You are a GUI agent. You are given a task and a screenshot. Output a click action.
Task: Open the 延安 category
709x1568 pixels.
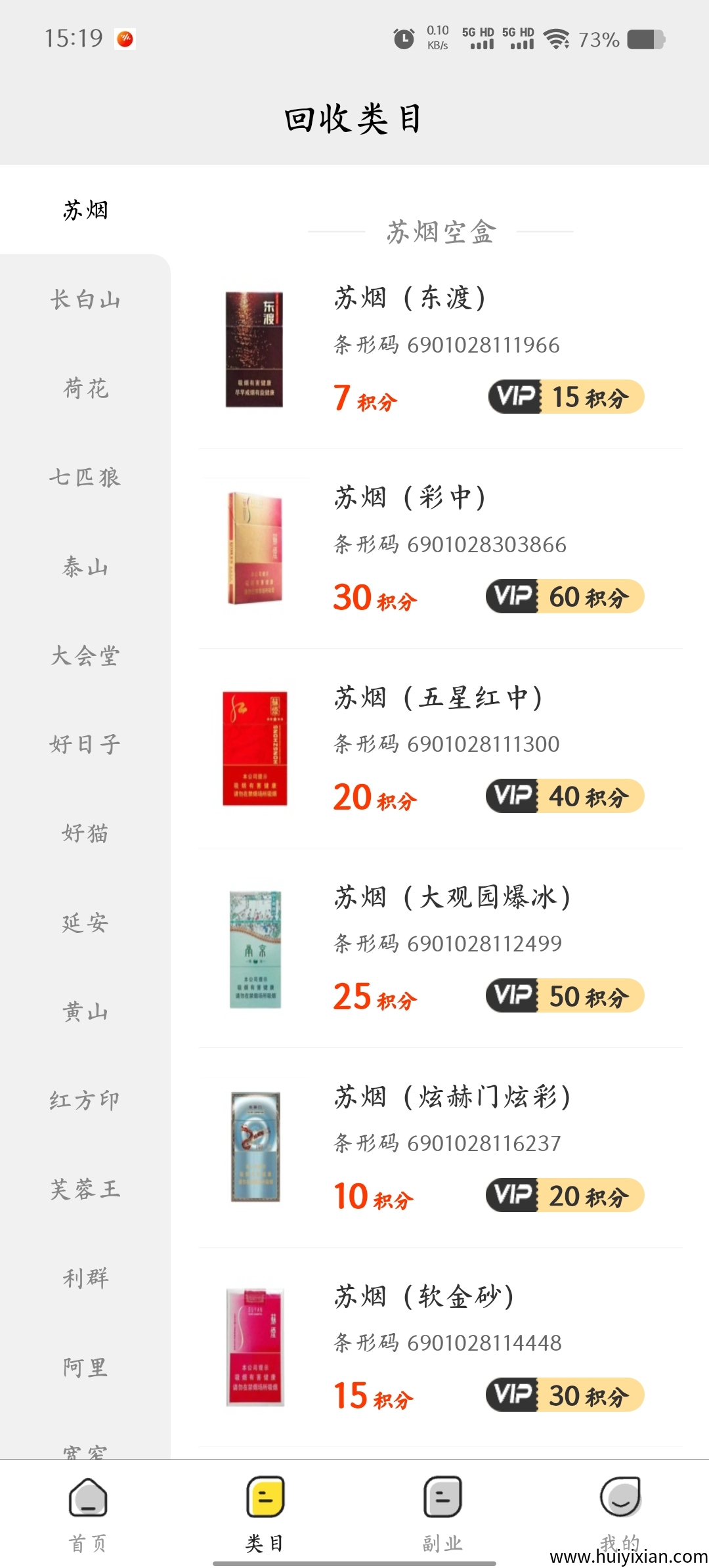pos(85,923)
